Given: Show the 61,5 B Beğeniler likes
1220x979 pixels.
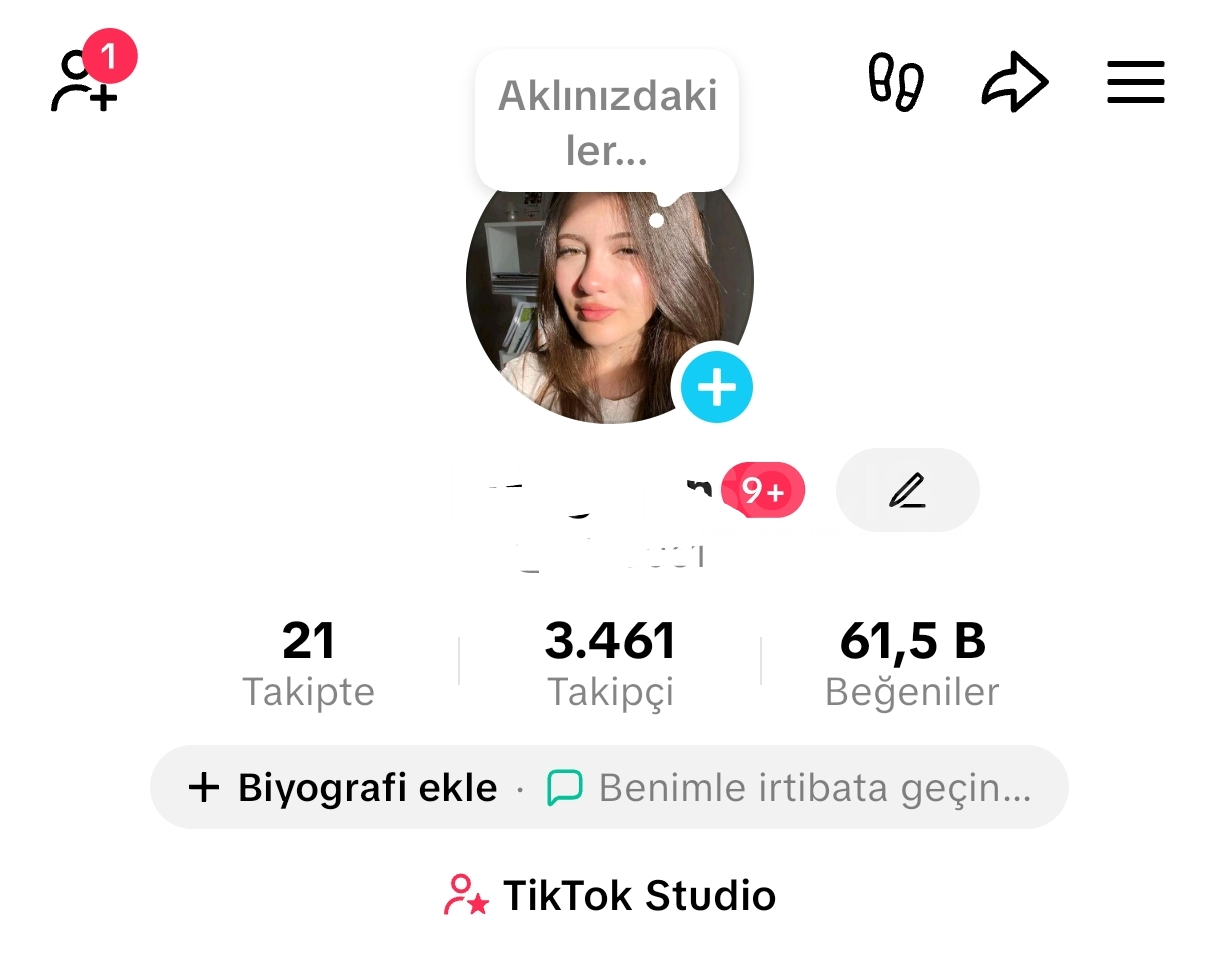Looking at the screenshot, I should tap(912, 664).
